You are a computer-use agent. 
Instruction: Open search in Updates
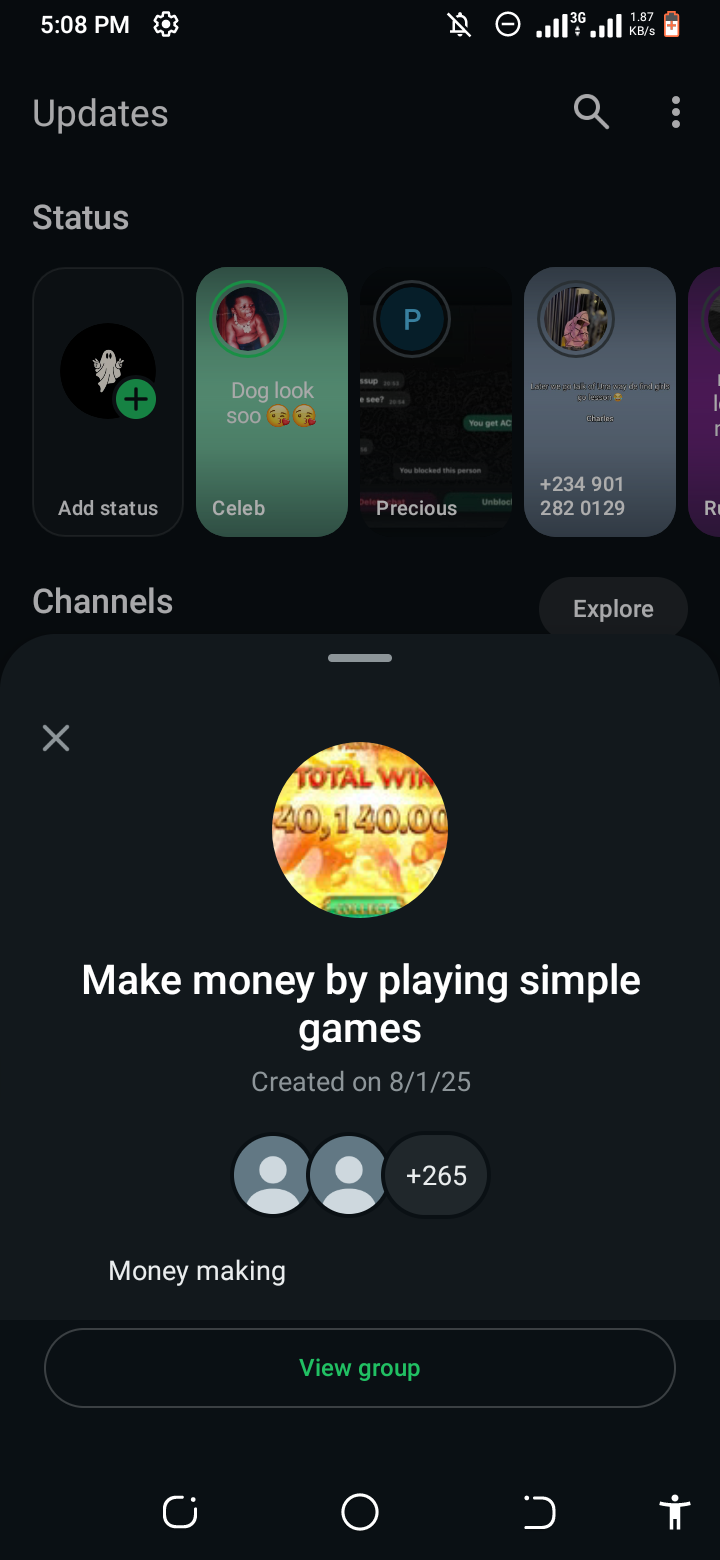[591, 112]
